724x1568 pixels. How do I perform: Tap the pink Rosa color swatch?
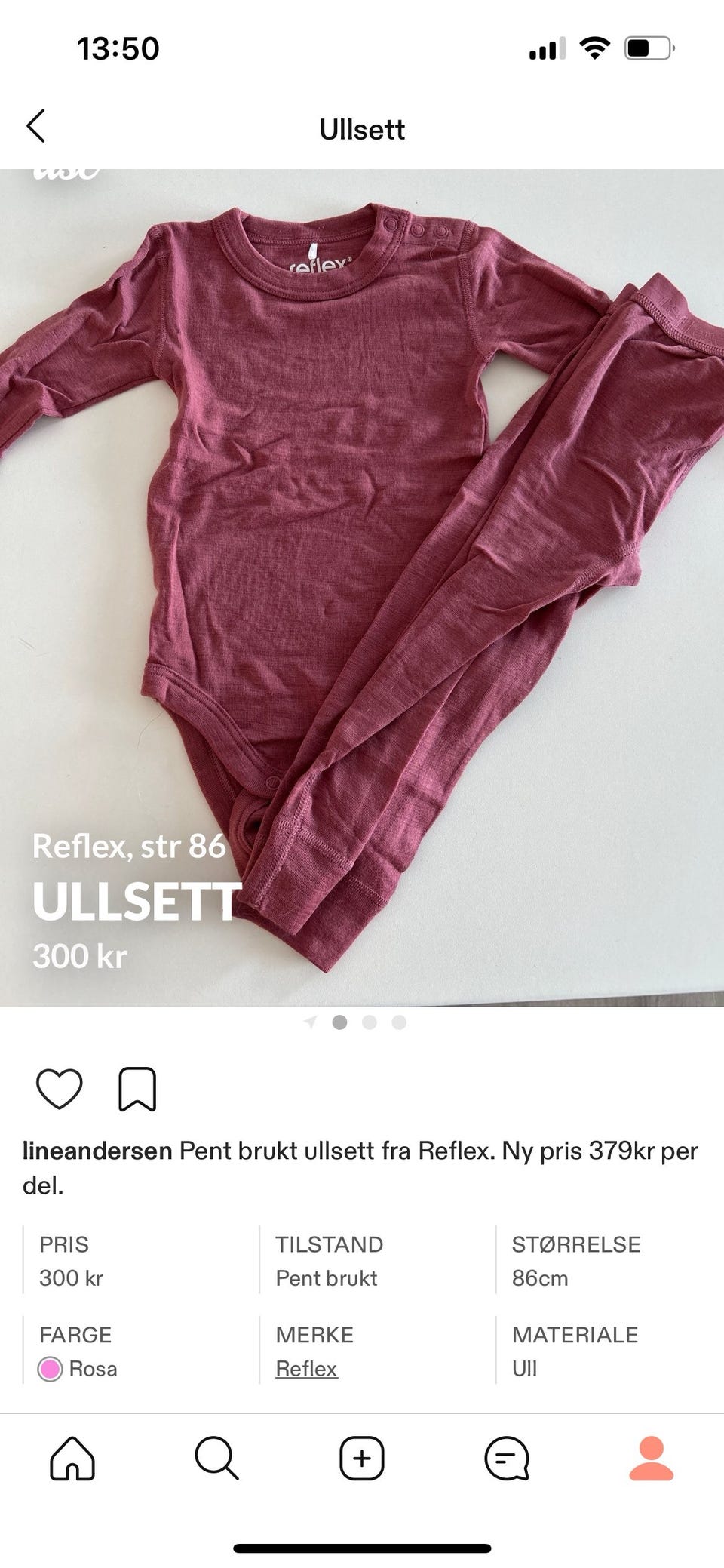[x=50, y=1368]
